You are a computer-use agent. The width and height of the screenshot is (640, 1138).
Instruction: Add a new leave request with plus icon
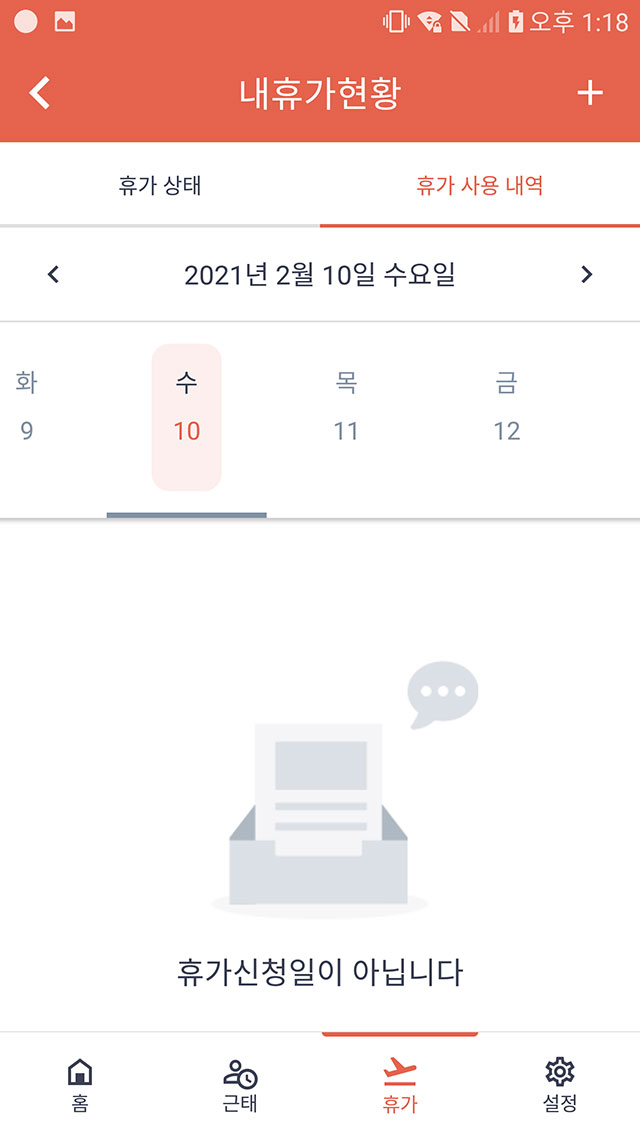pyautogui.click(x=590, y=93)
